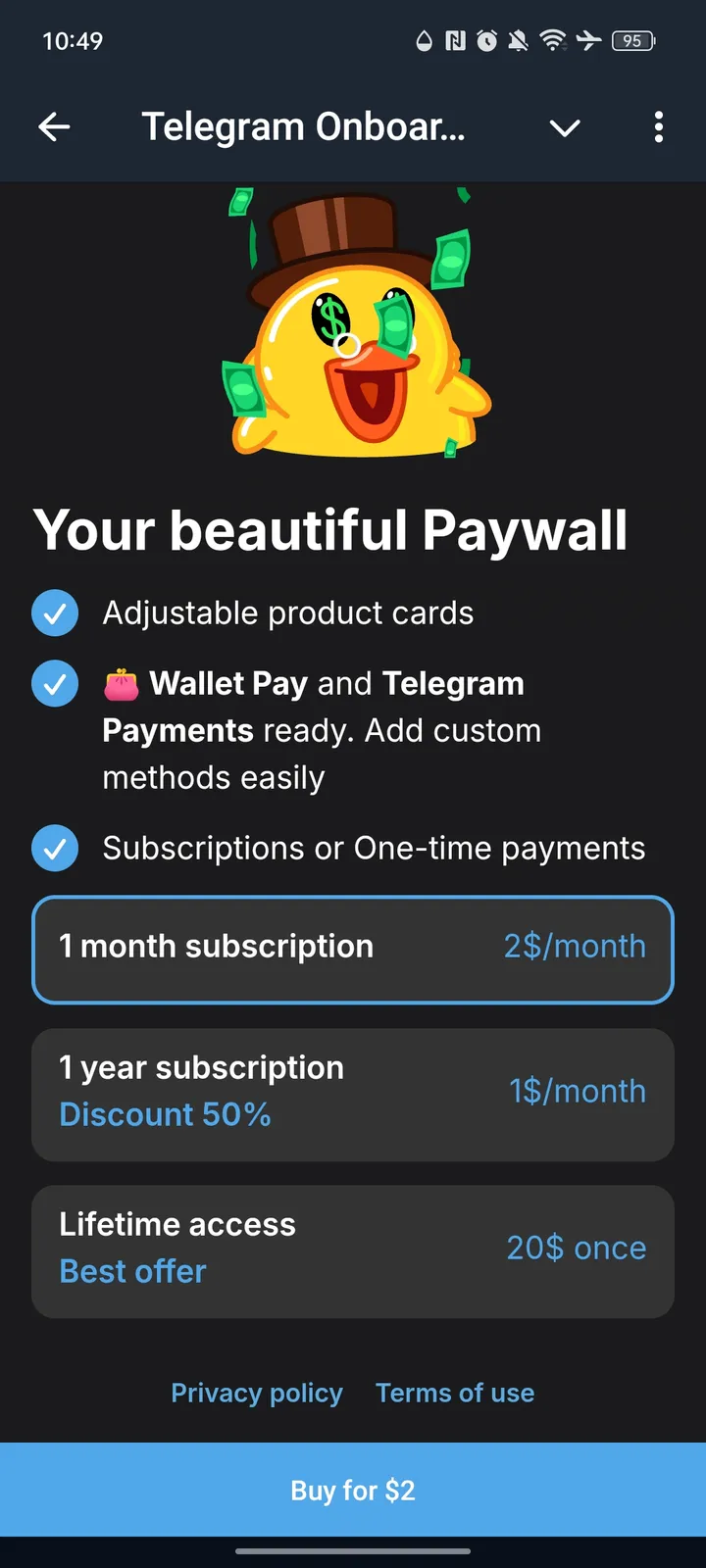Tap the battery level indicator
706x1568 pixels.
[633, 41]
